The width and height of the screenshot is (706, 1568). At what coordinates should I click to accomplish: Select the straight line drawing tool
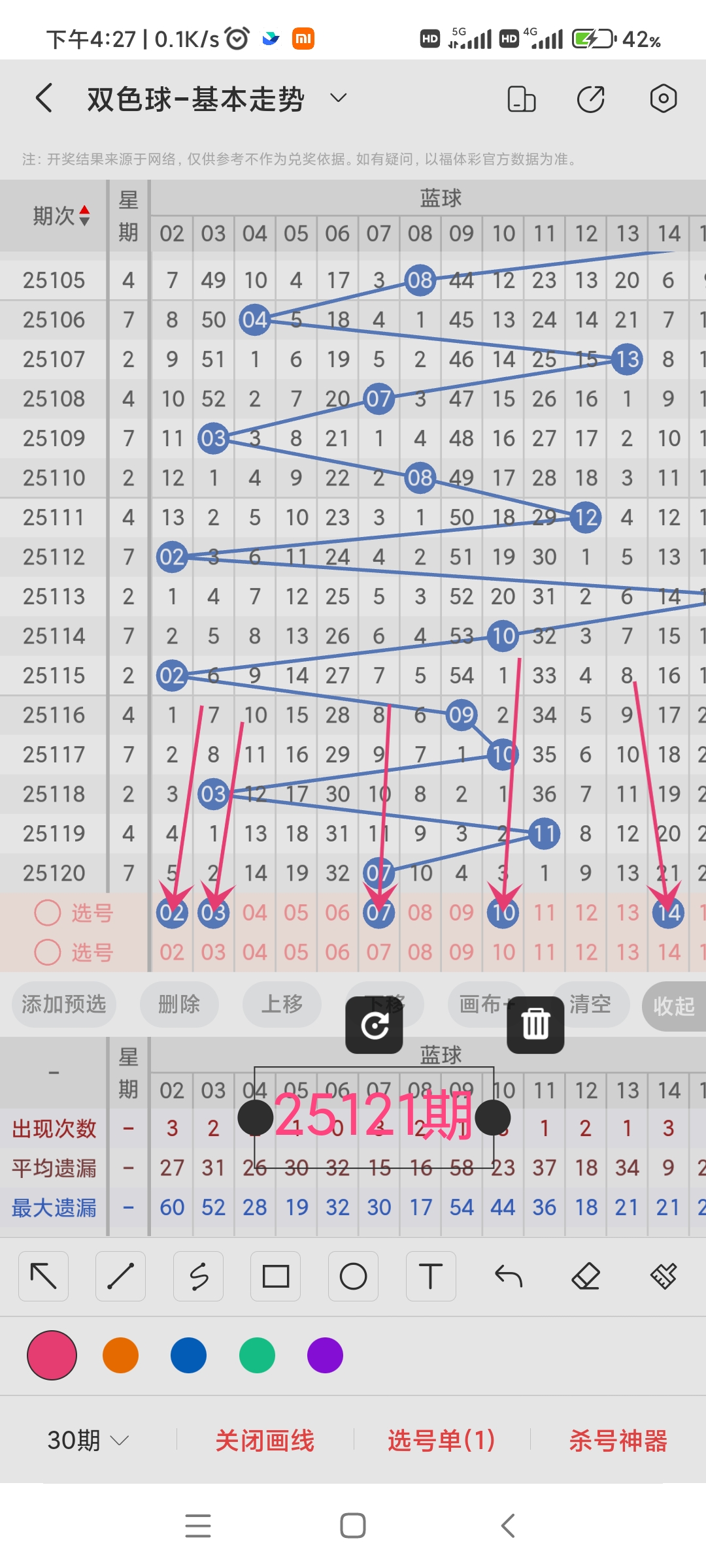[120, 1275]
